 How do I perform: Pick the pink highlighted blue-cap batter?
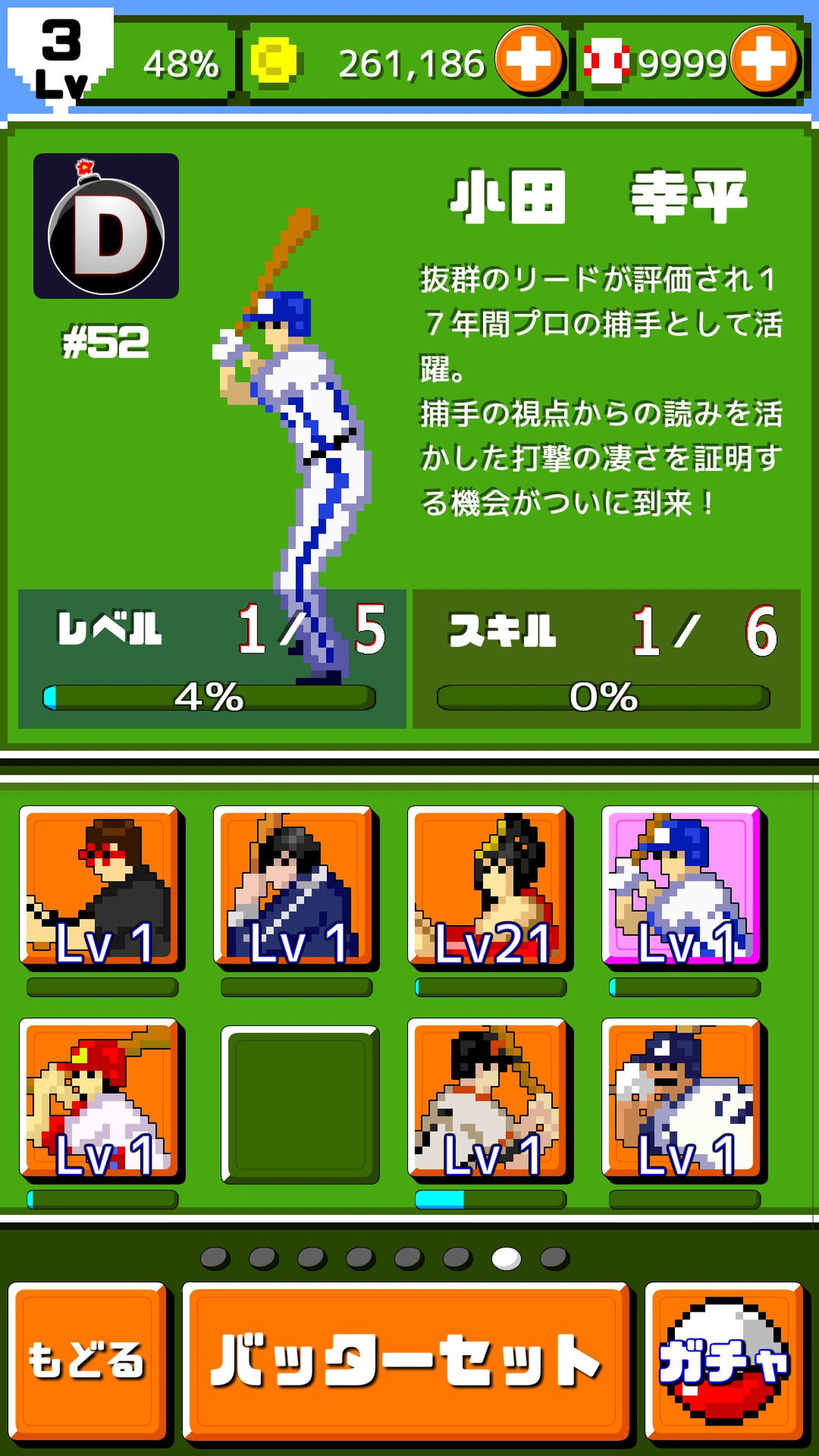[x=682, y=886]
